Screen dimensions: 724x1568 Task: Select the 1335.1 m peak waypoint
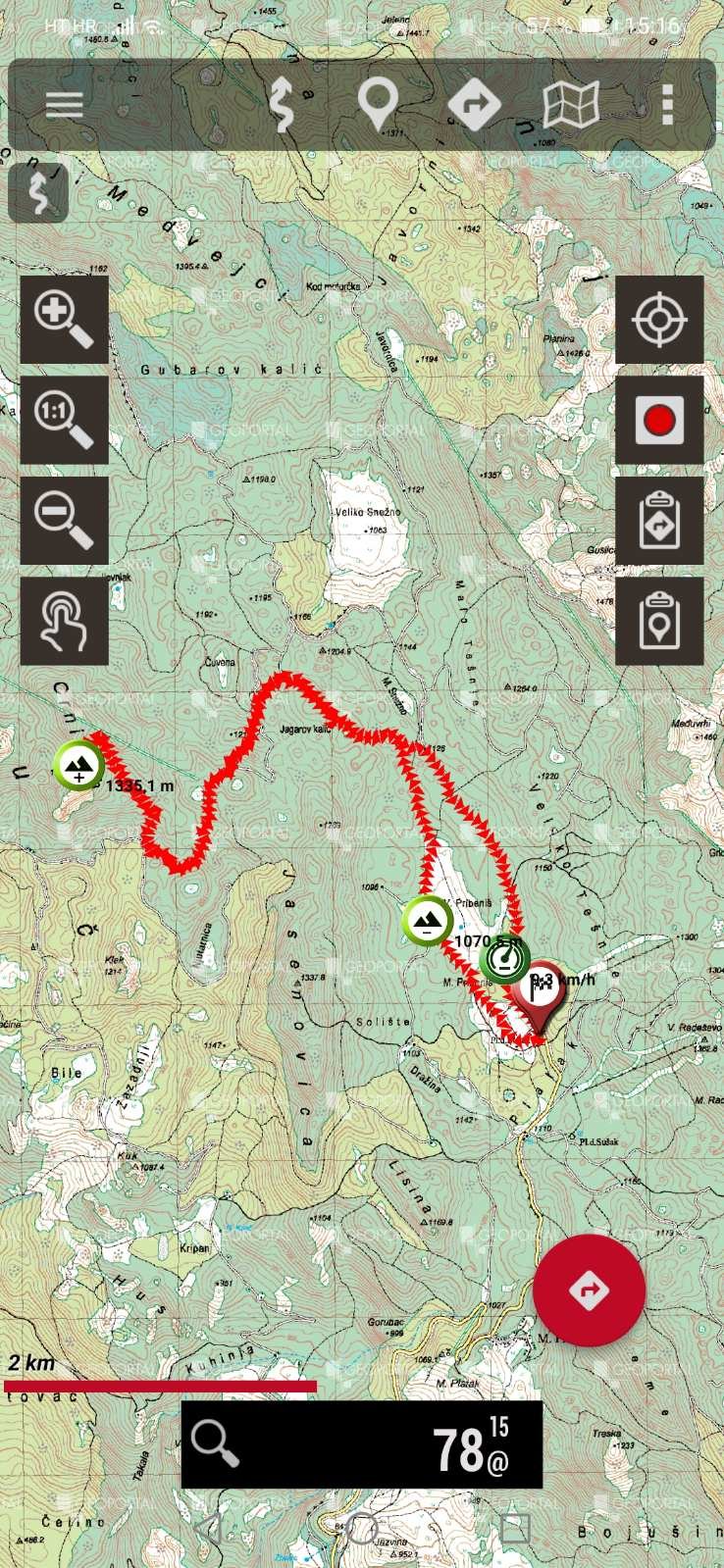[x=78, y=766]
